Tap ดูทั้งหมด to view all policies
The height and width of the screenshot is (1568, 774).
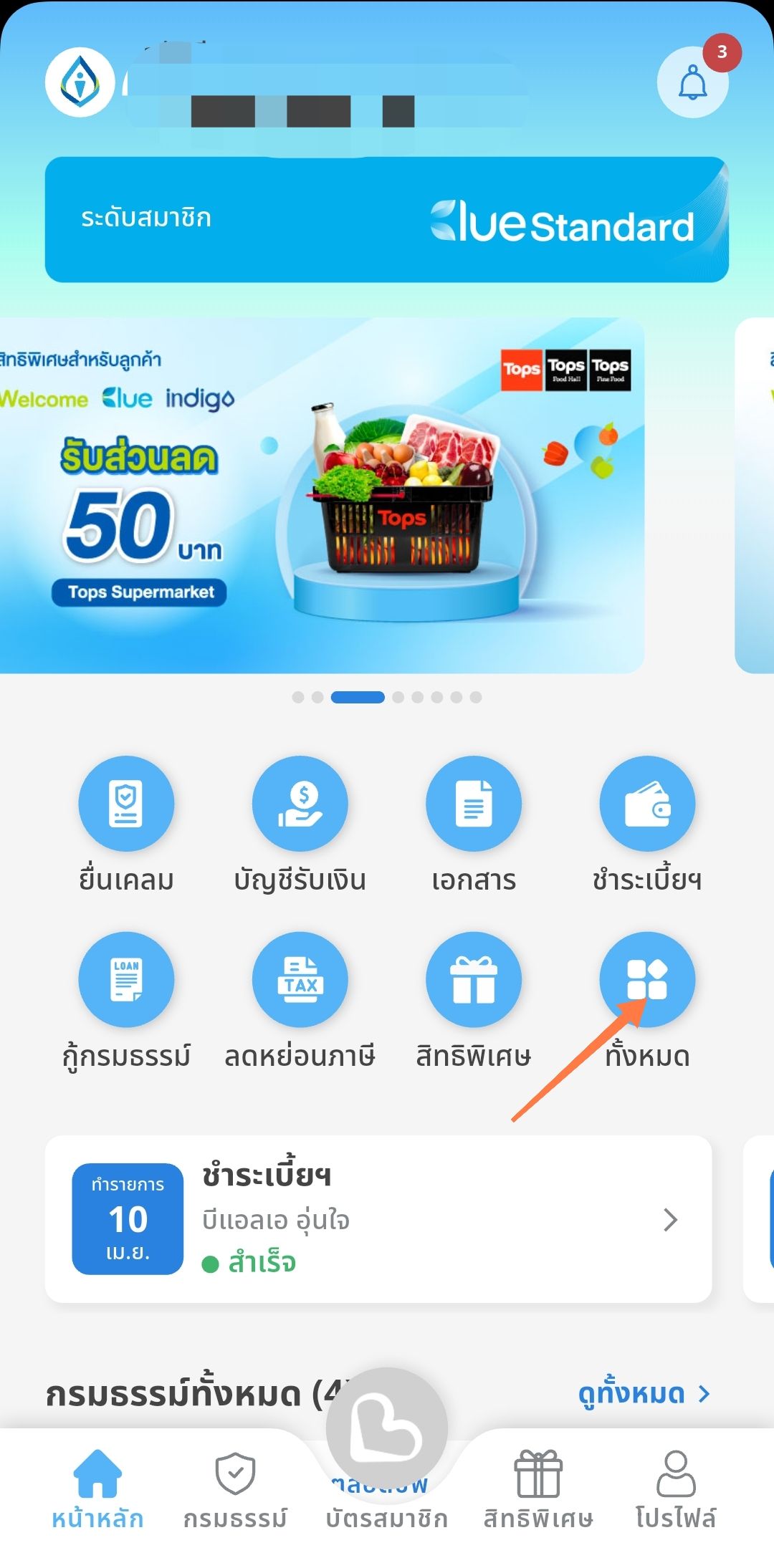(x=643, y=1394)
